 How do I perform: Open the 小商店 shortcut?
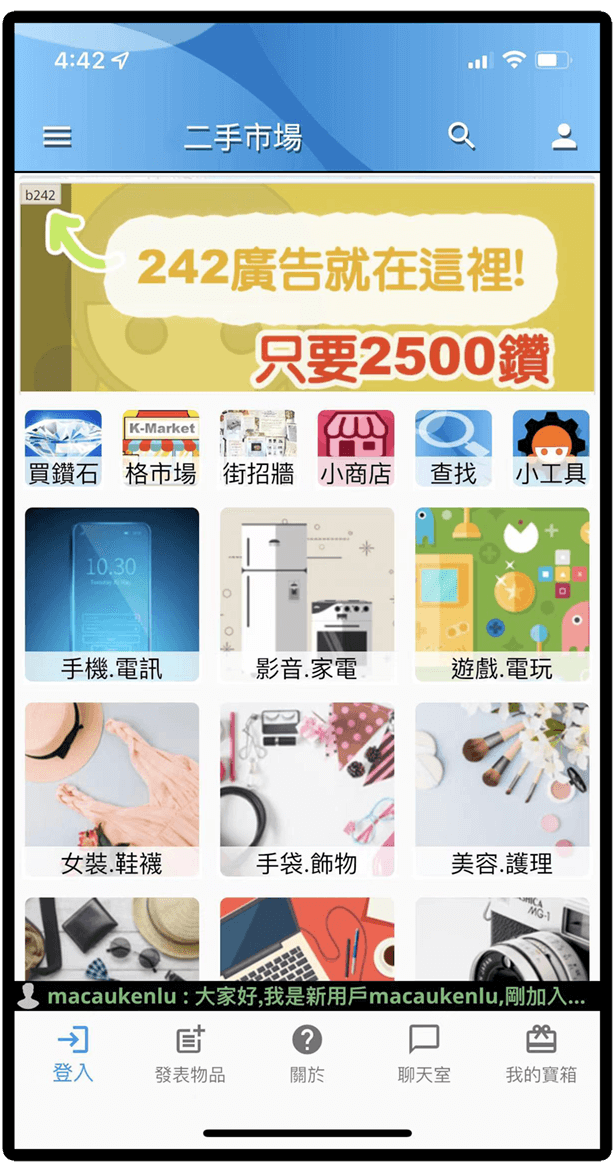click(356, 448)
